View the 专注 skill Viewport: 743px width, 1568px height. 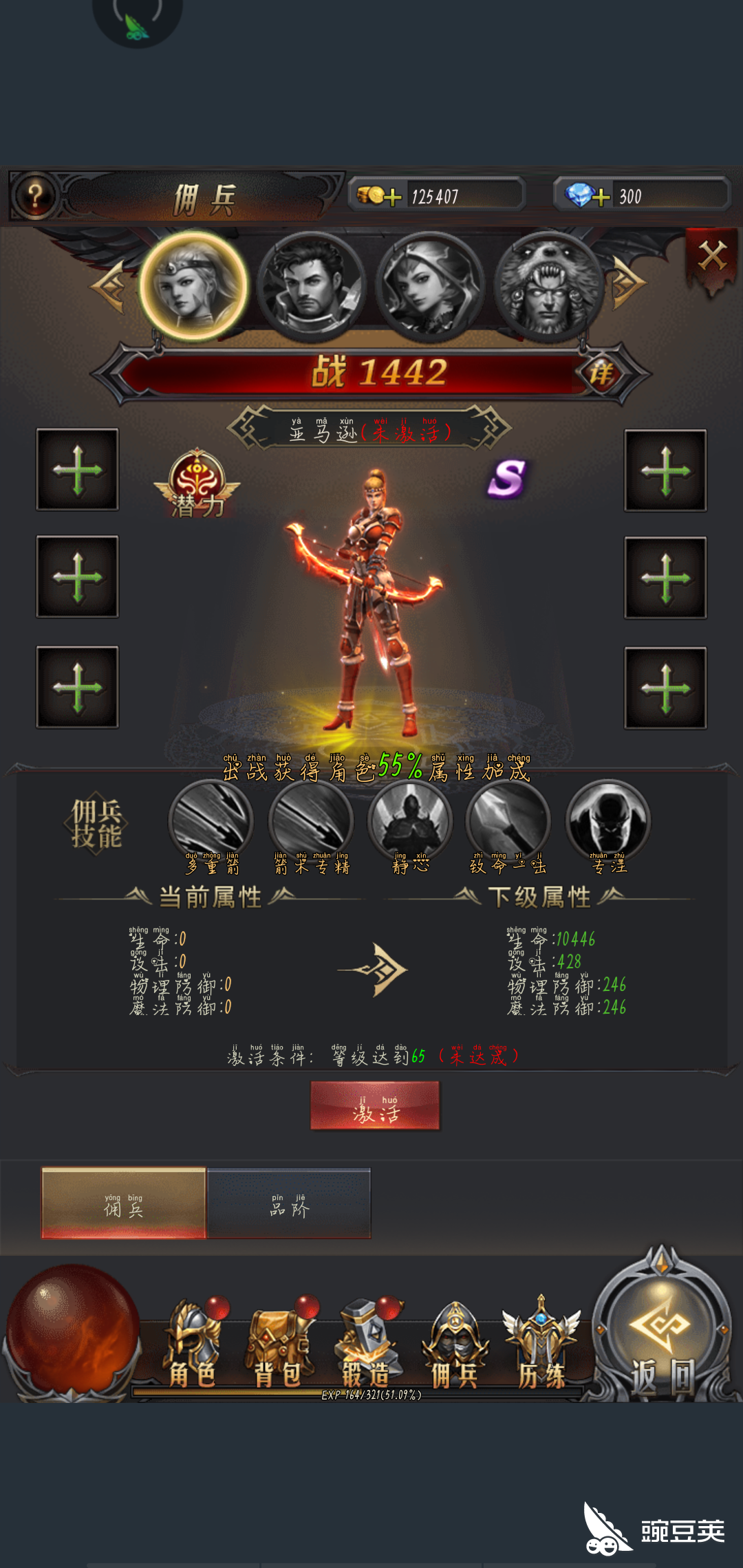pos(607,821)
